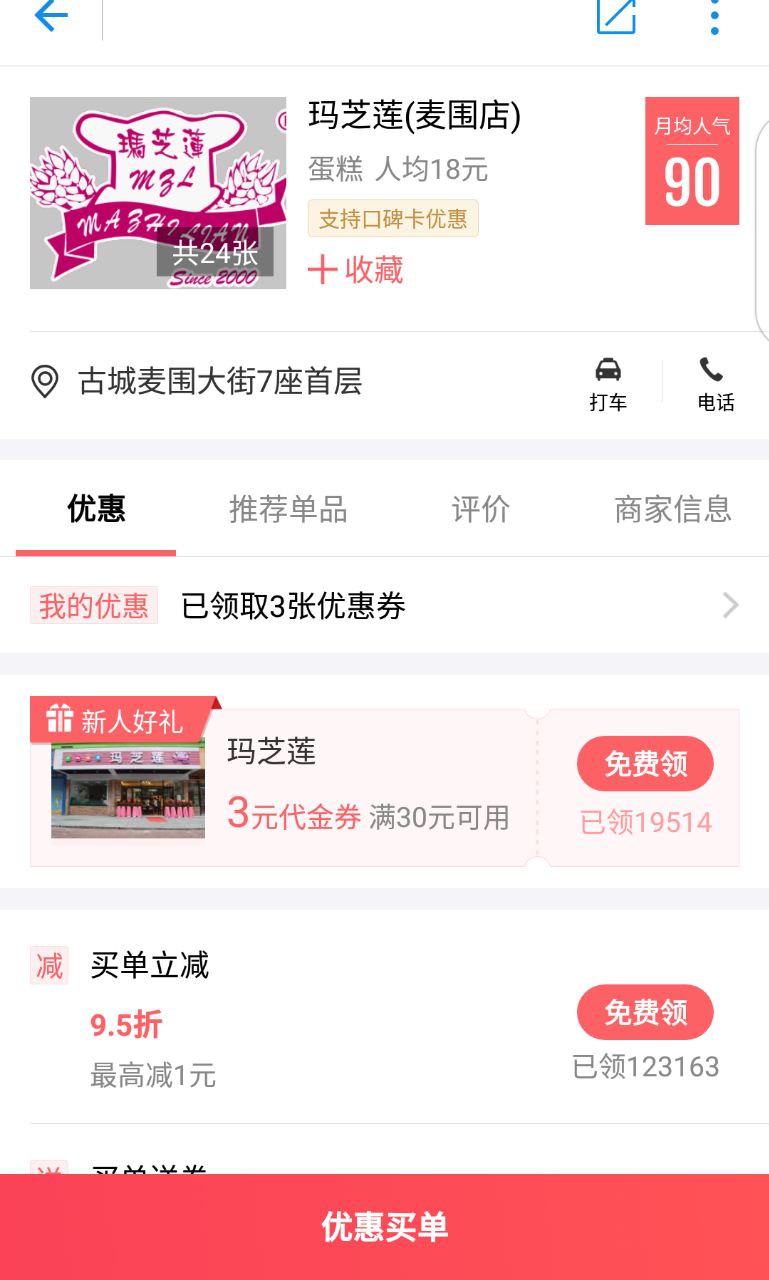Open the edit/compose review icon
The image size is (769, 1280).
pos(616,16)
